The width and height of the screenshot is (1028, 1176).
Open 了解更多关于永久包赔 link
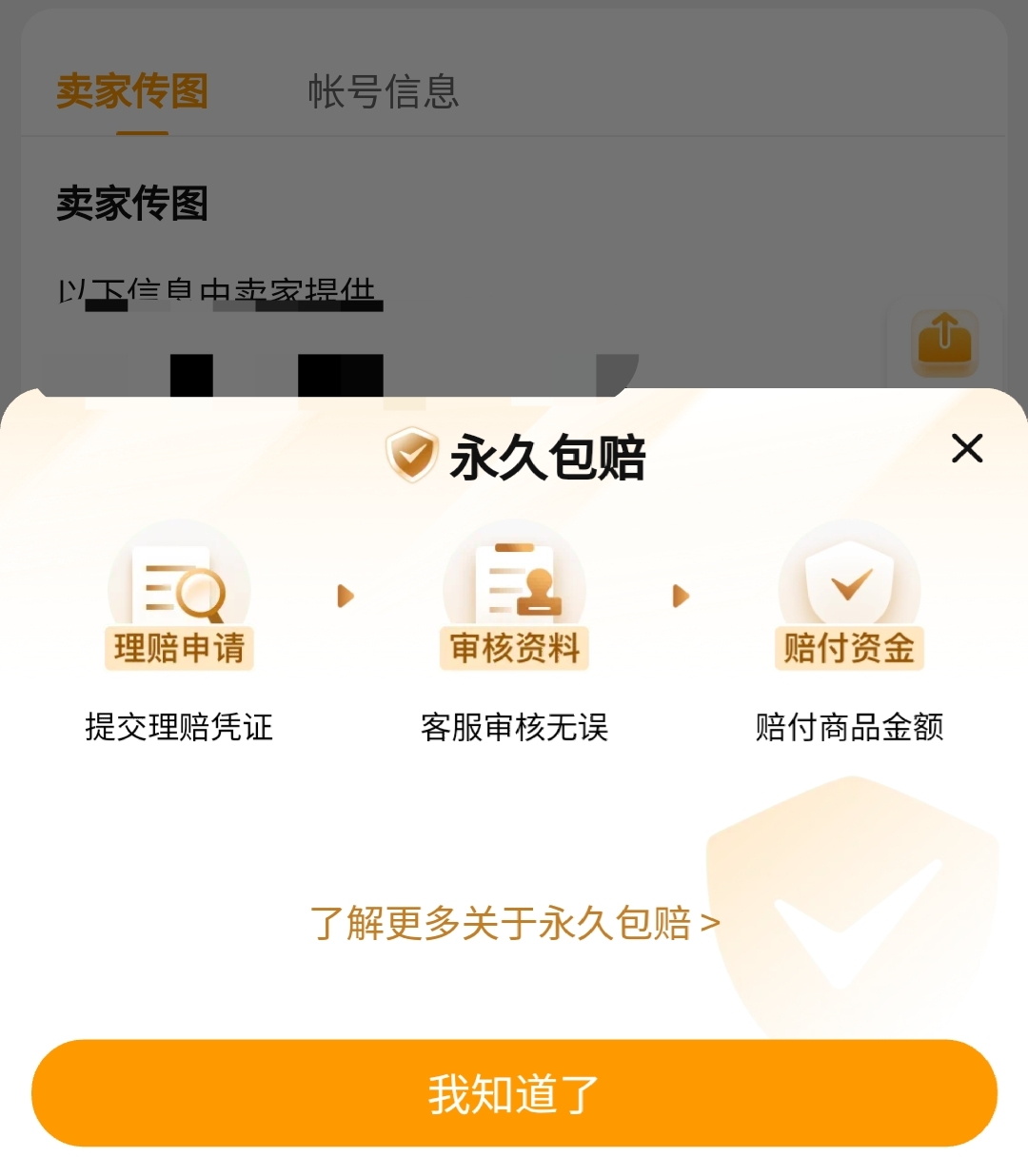514,923
